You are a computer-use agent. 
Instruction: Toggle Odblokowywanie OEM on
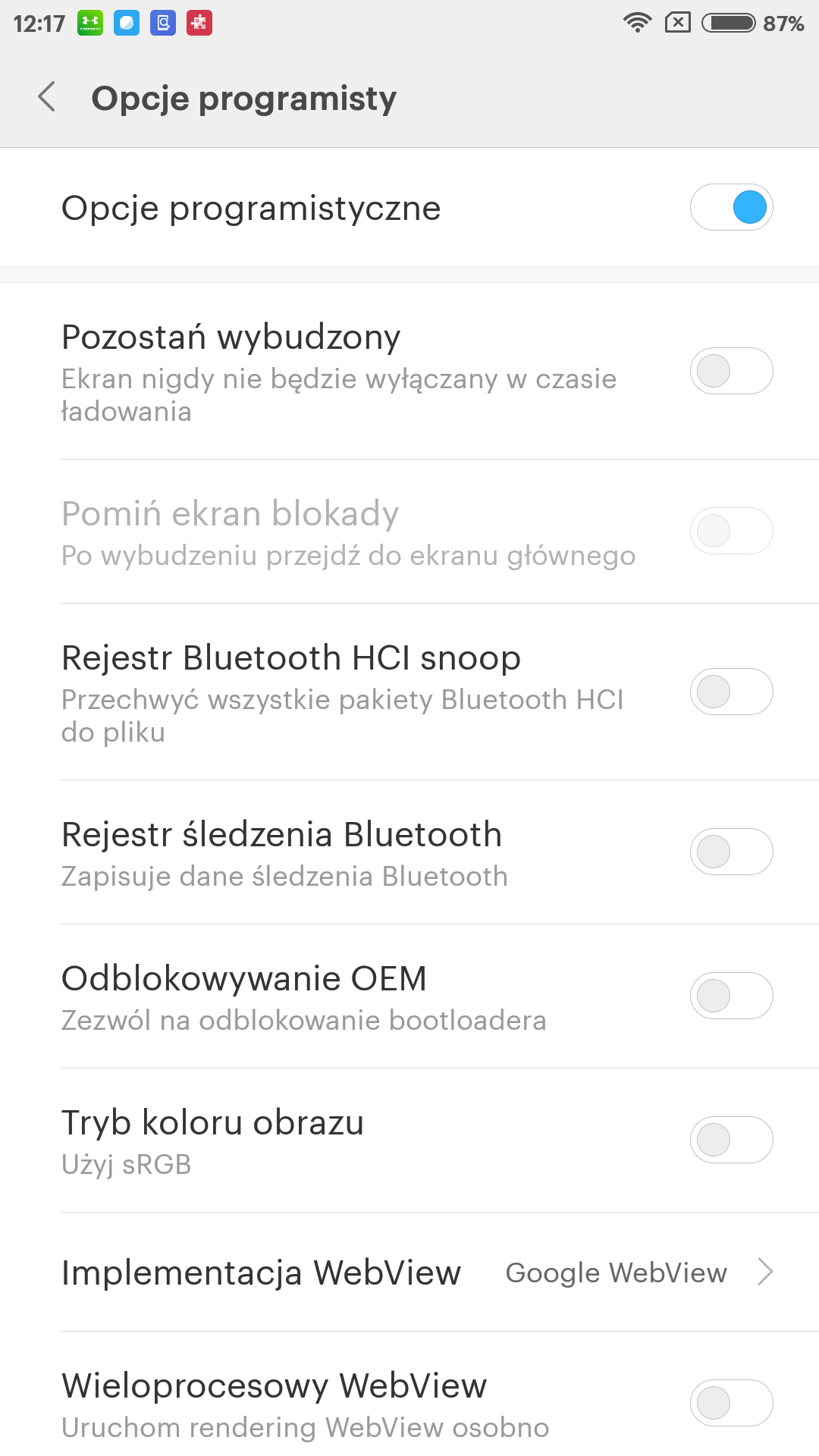pyautogui.click(x=731, y=996)
